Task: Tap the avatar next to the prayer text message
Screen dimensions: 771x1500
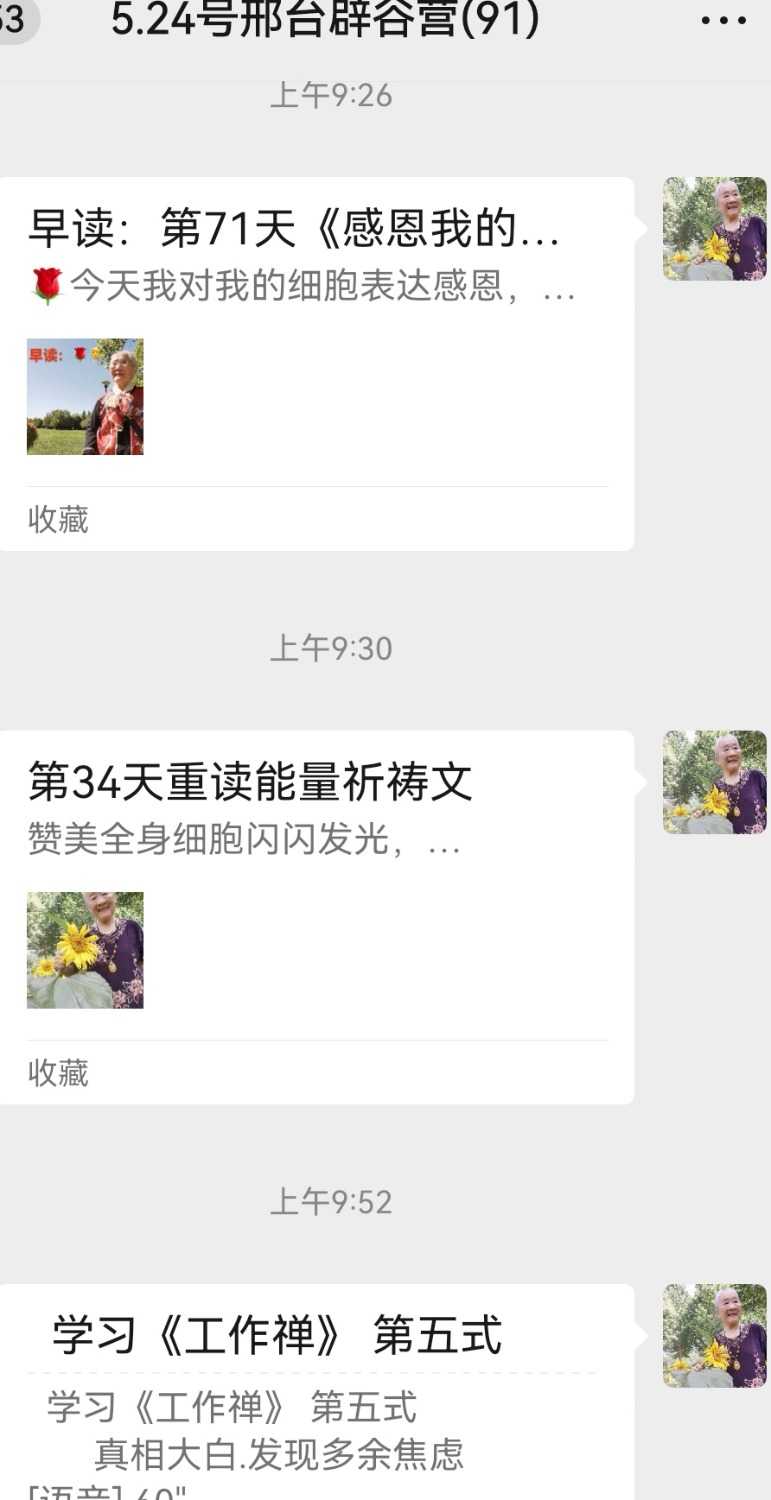Action: point(714,784)
